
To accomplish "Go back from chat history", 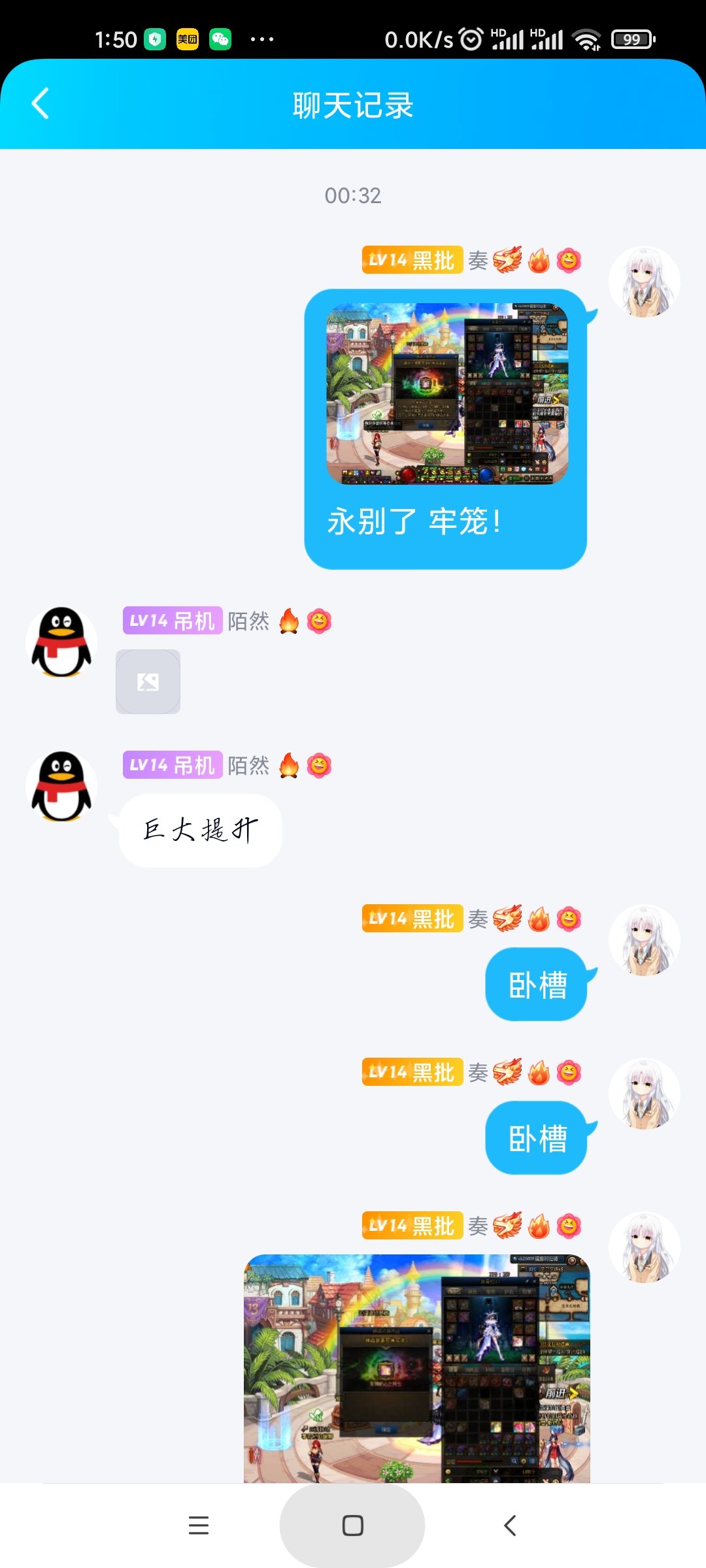I will tap(41, 104).
